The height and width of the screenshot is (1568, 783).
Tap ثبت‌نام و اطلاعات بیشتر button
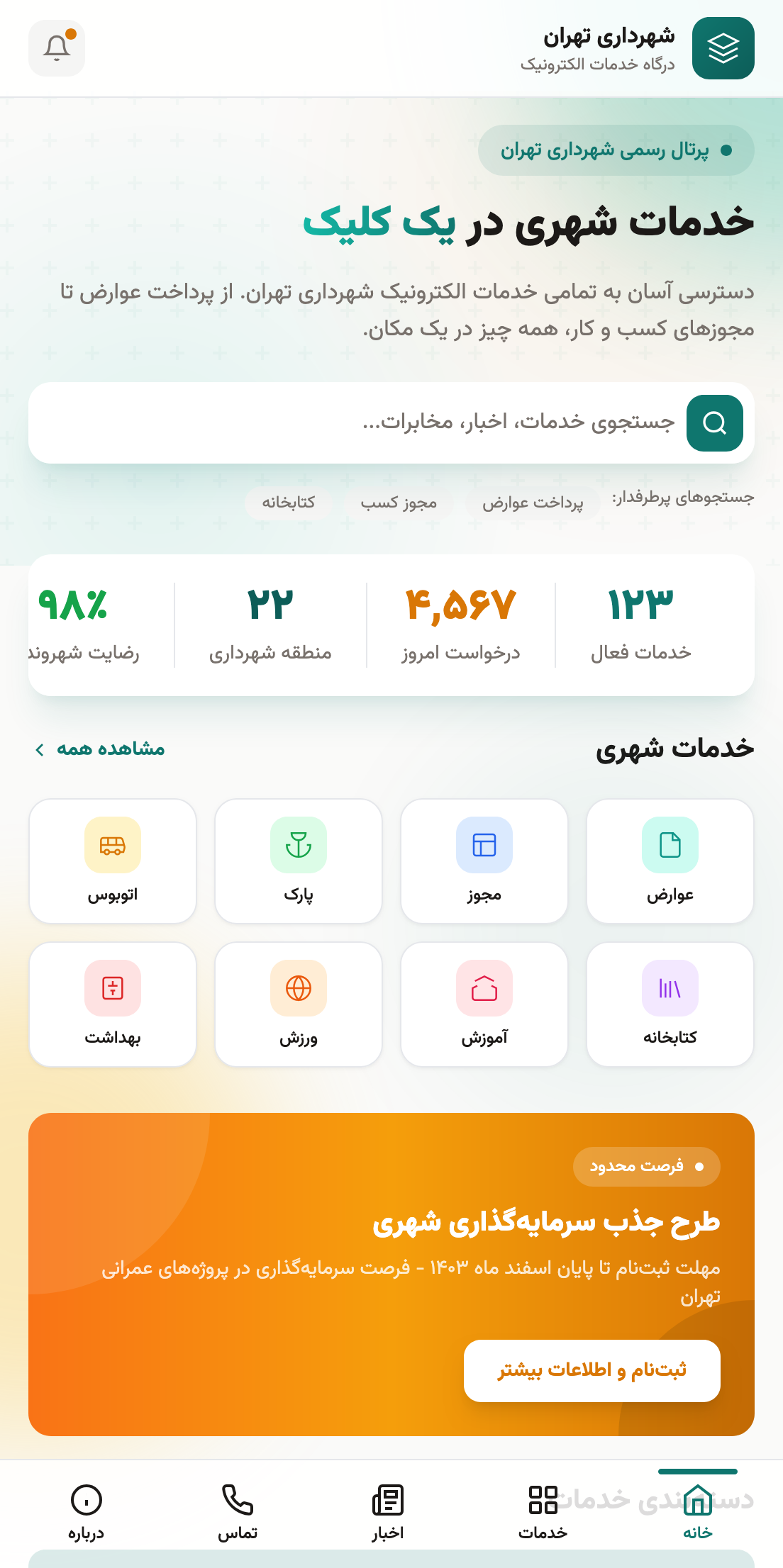click(x=592, y=1370)
